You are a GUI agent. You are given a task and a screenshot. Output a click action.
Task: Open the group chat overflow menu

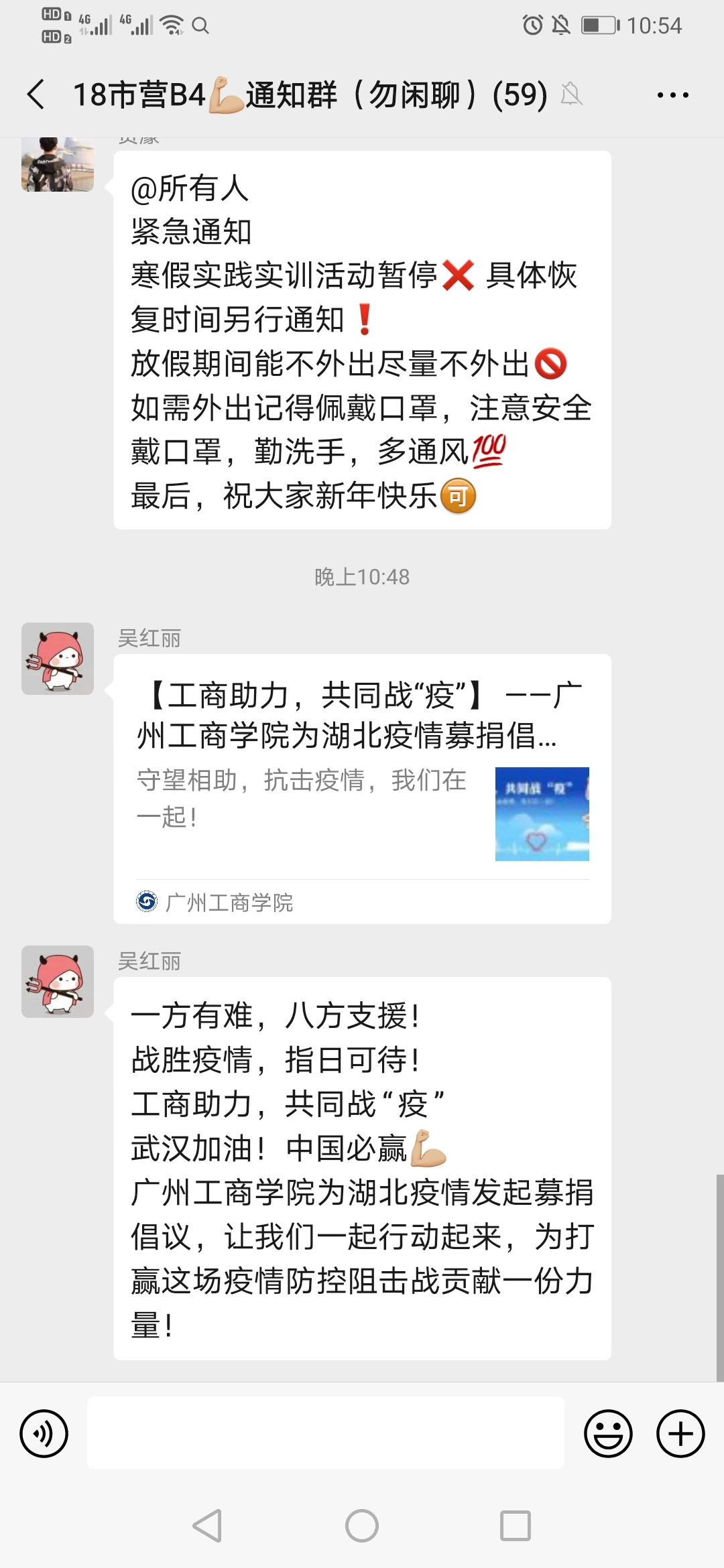[672, 95]
